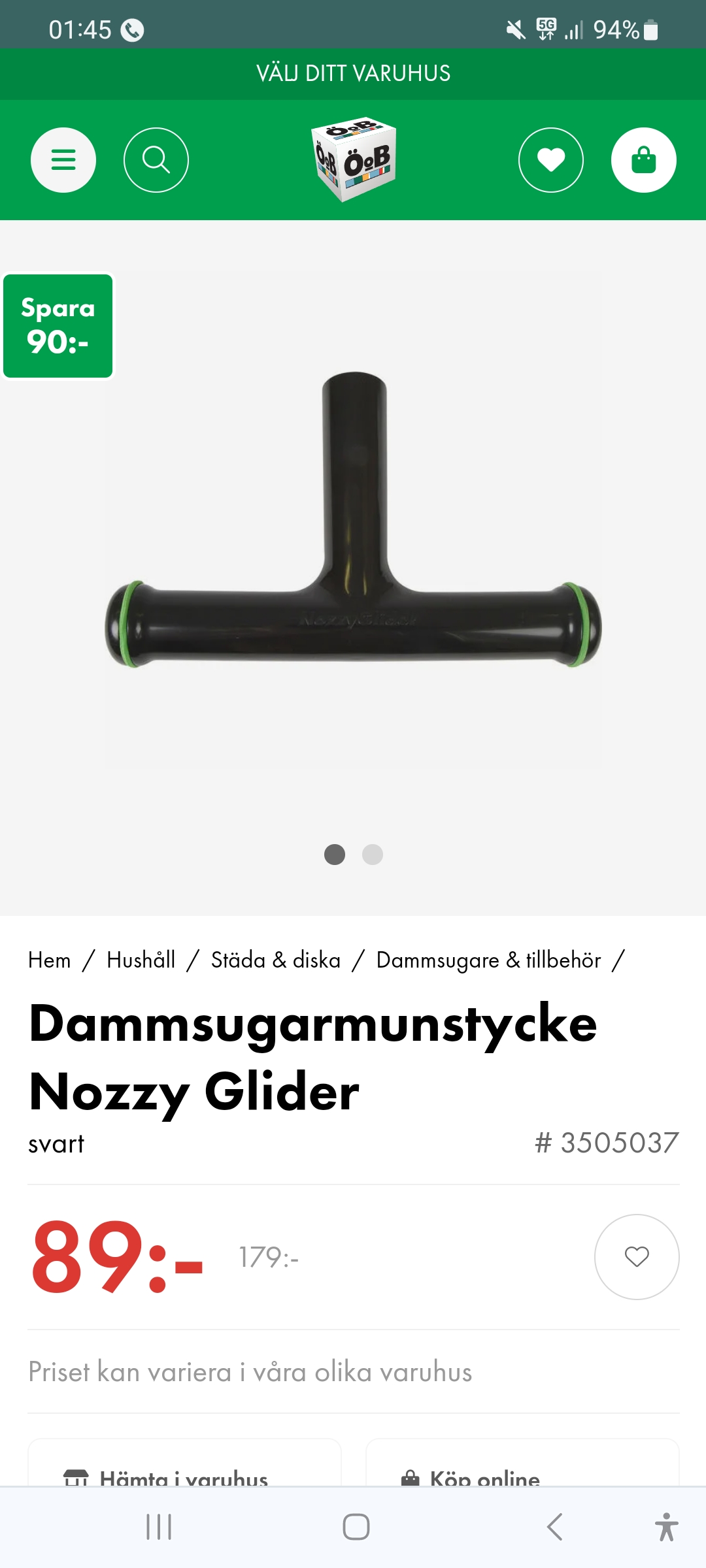Open the hamburger menu
Viewport: 706px width, 1568px height.
63,160
